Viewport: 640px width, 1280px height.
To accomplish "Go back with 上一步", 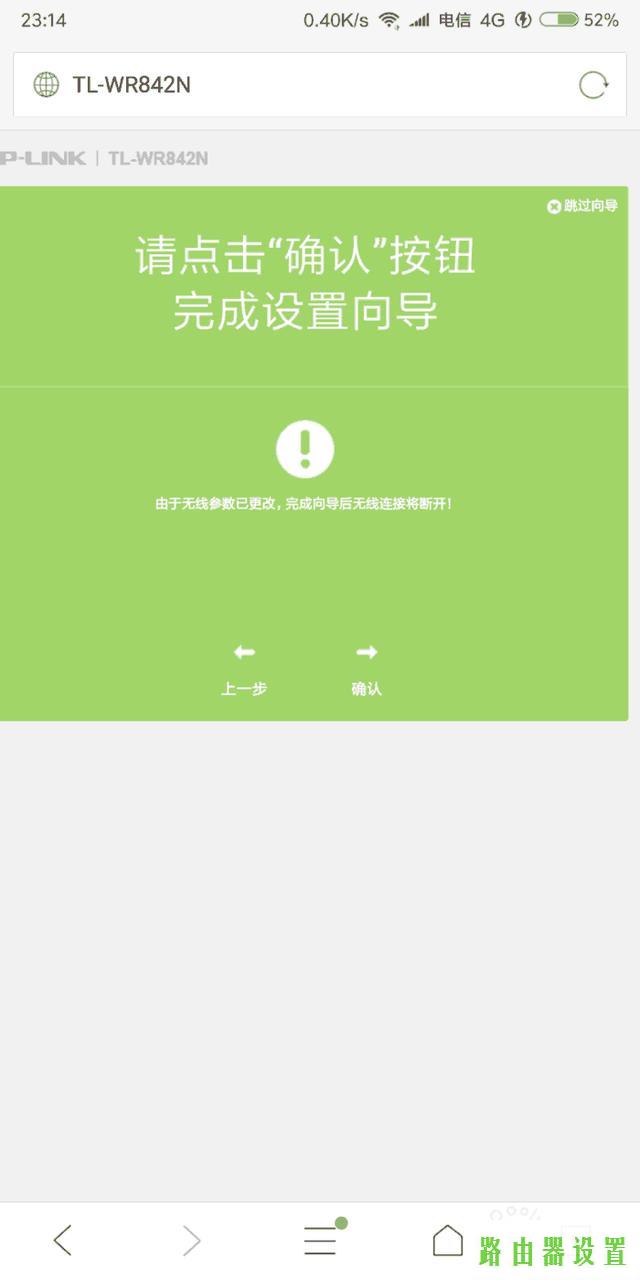I will [x=244, y=669].
